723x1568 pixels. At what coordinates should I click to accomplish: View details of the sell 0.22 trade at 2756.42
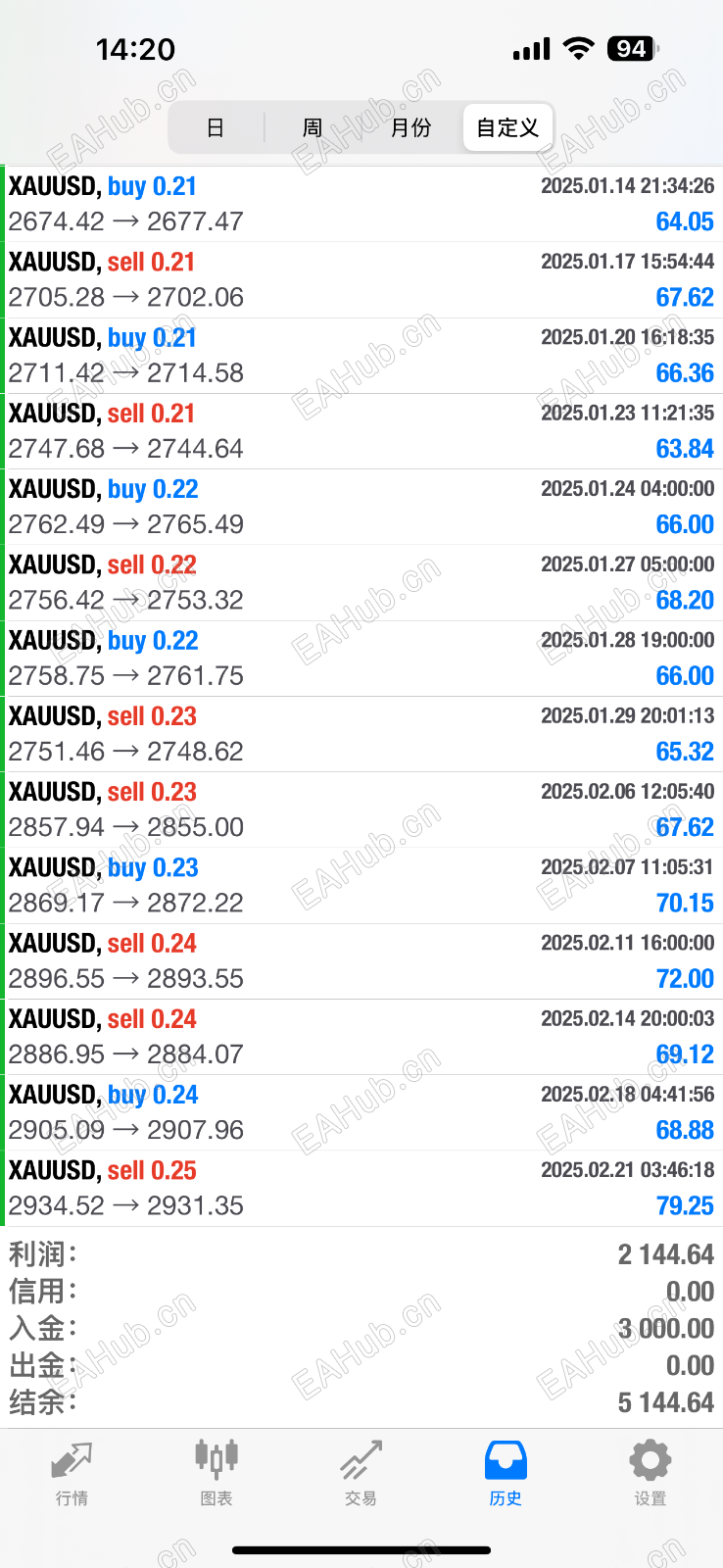[x=361, y=582]
